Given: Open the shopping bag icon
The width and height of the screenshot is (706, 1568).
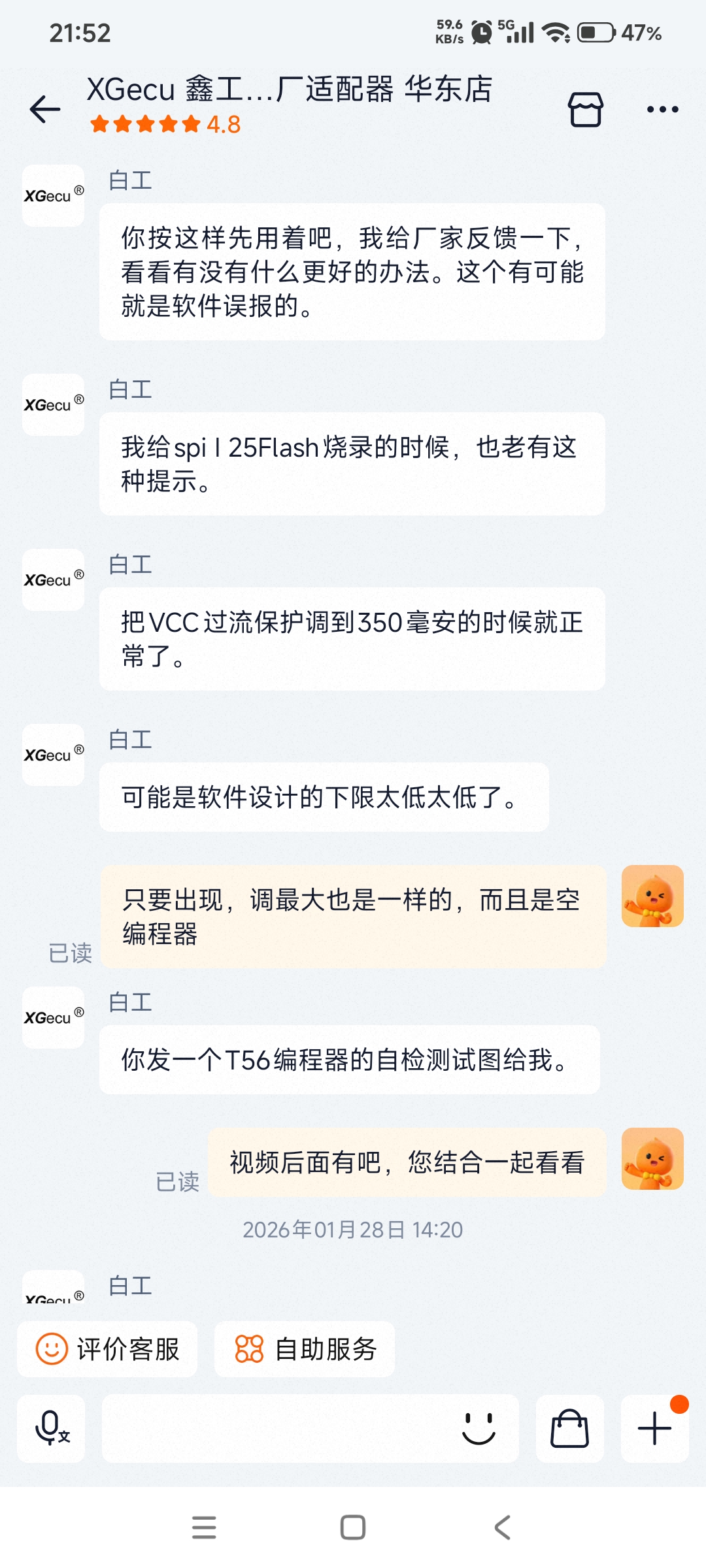Looking at the screenshot, I should coord(569,1428).
